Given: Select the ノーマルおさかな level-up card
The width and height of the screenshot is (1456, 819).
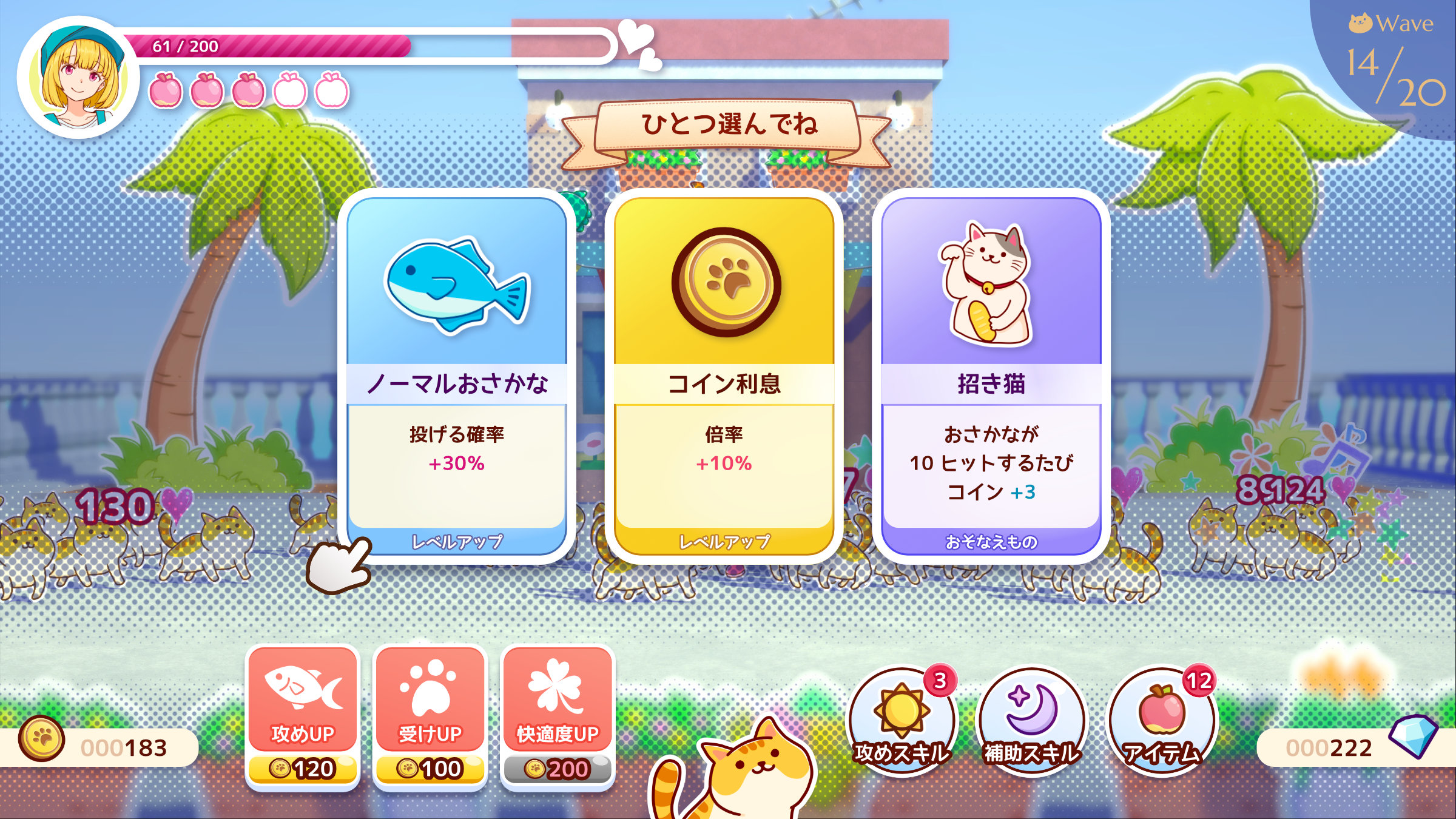Looking at the screenshot, I should tap(456, 376).
